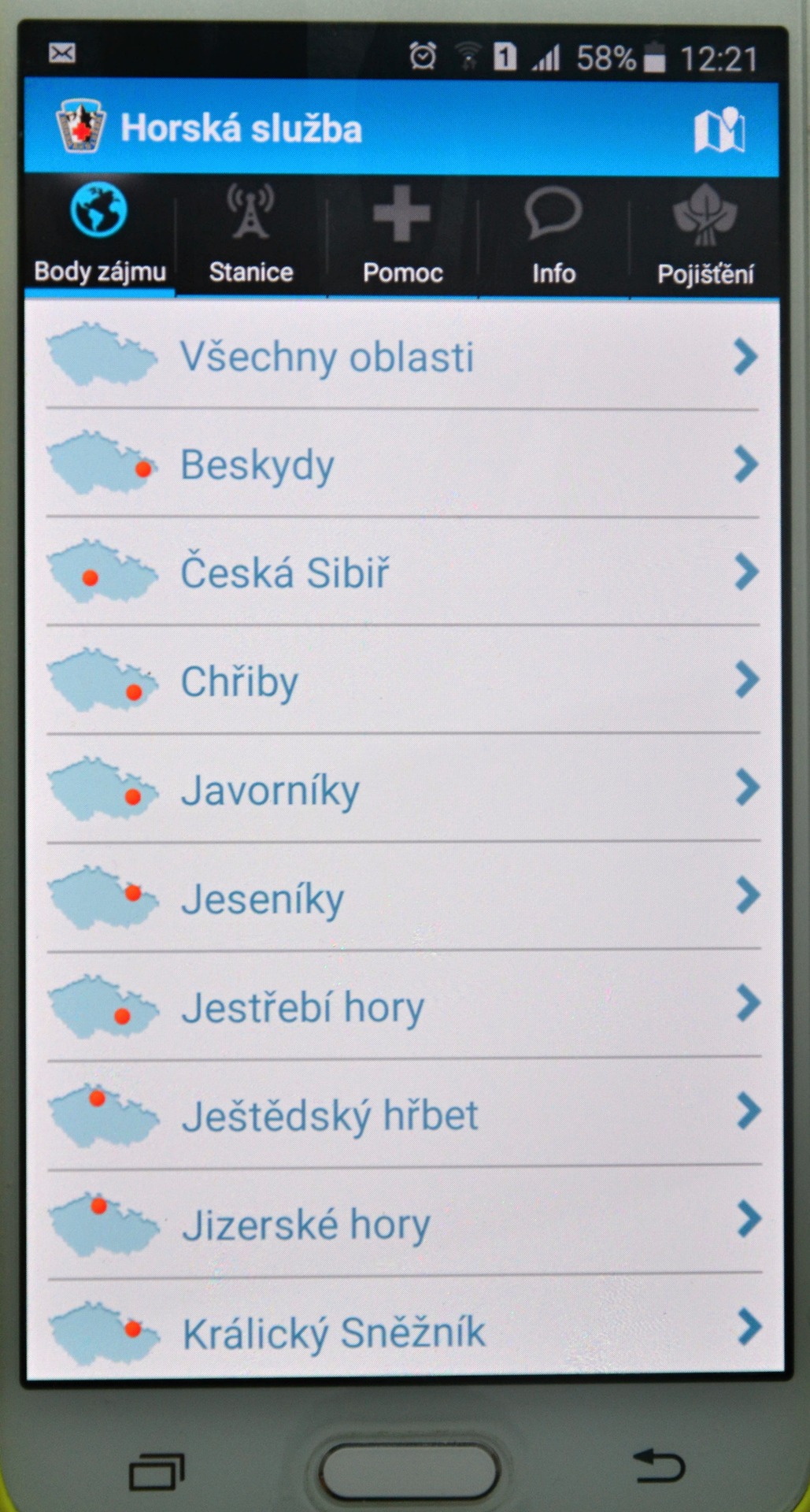
Task: Open the Pojištění tab
Action: tap(705, 236)
